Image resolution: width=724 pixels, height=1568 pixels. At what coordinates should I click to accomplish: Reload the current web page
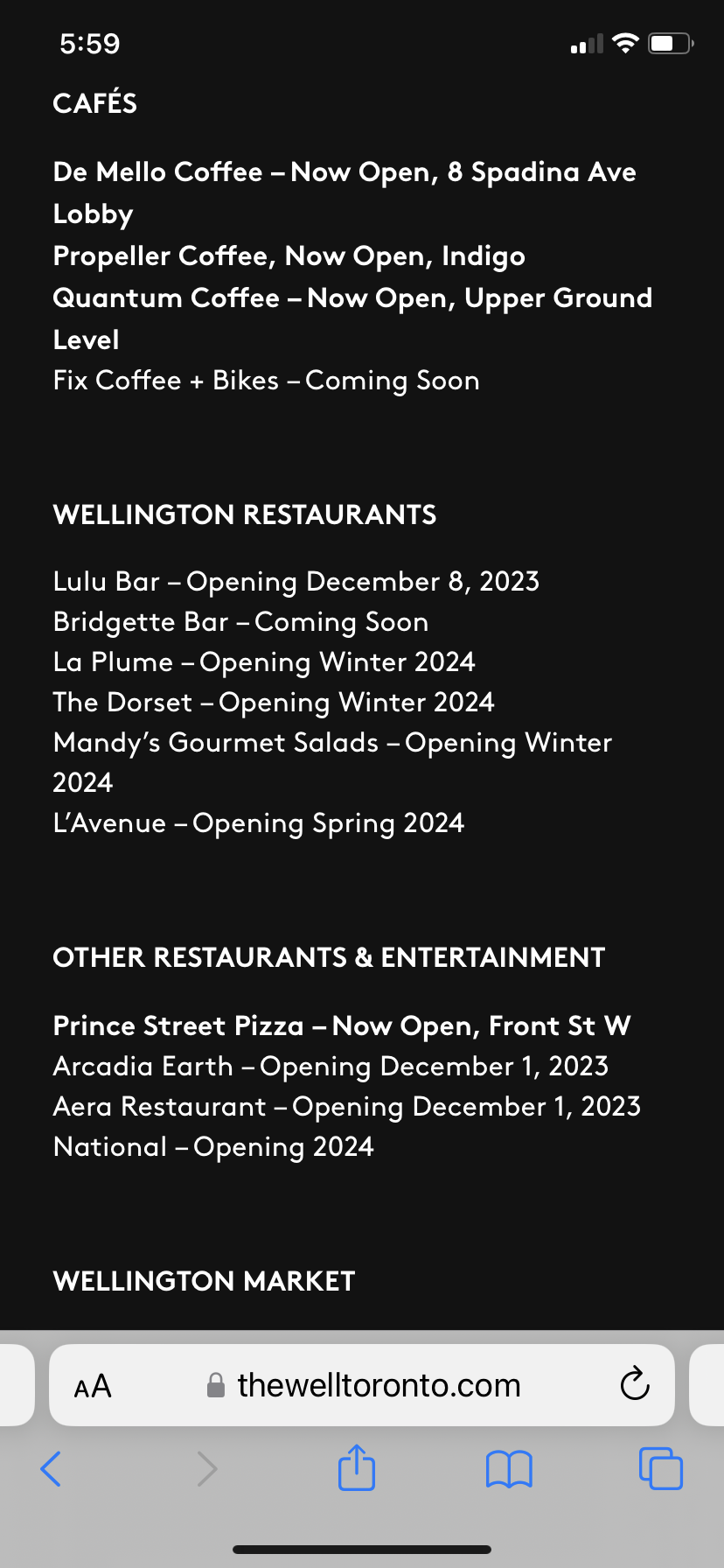coord(635,1384)
